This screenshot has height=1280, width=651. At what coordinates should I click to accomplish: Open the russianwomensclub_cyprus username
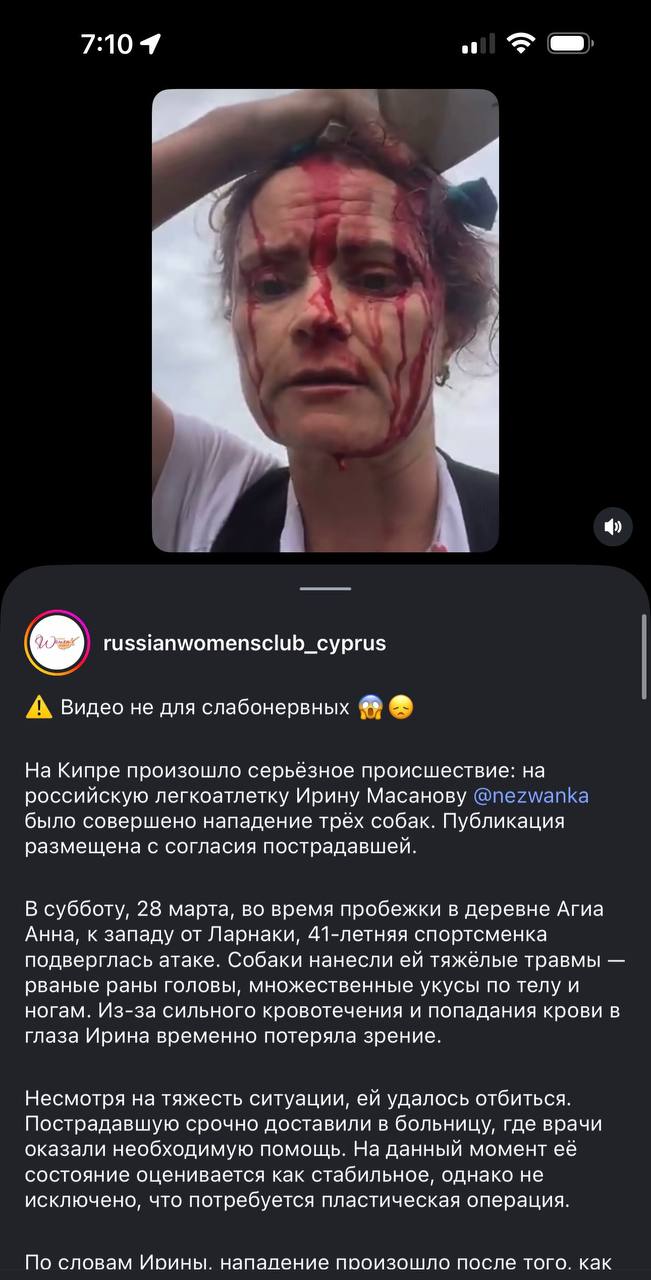[x=244, y=643]
